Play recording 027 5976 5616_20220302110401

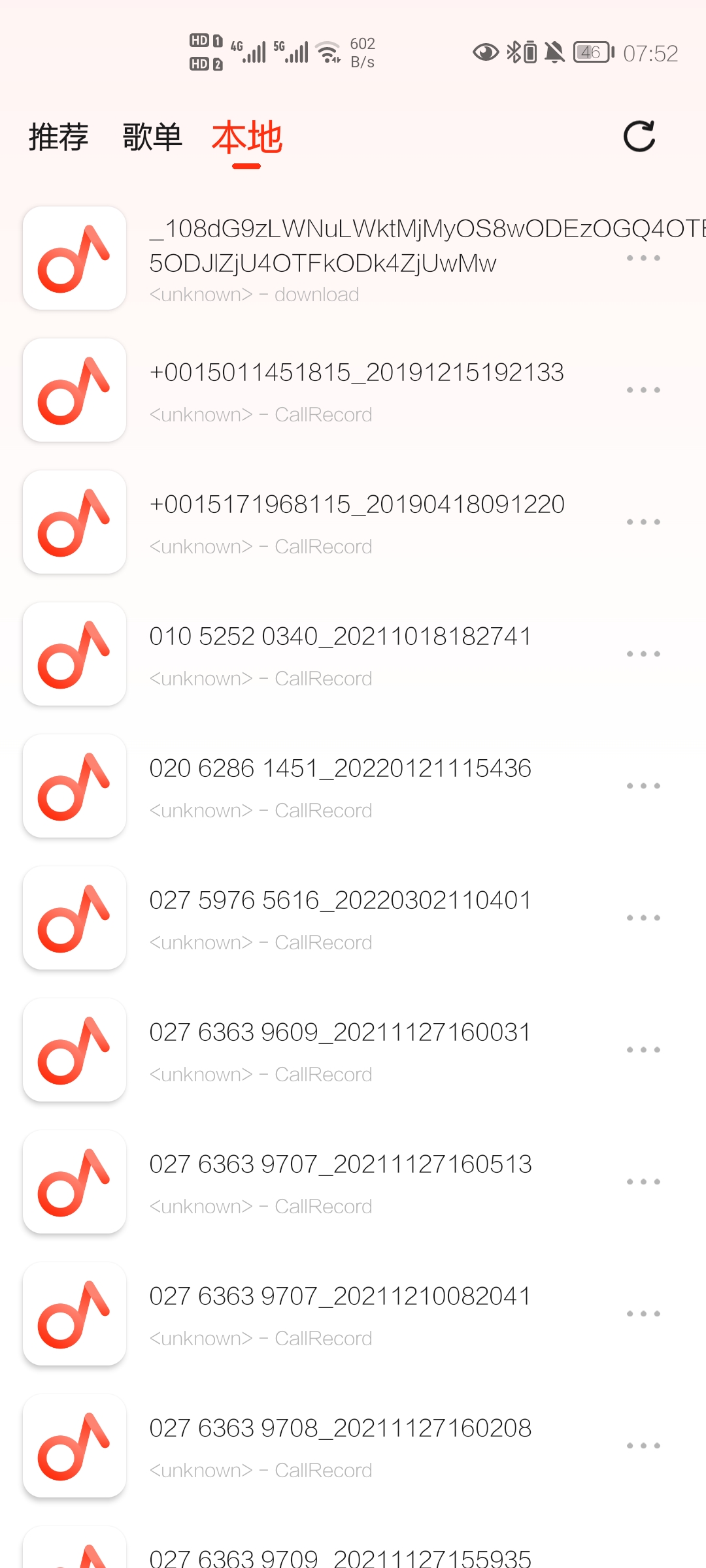[x=340, y=918]
